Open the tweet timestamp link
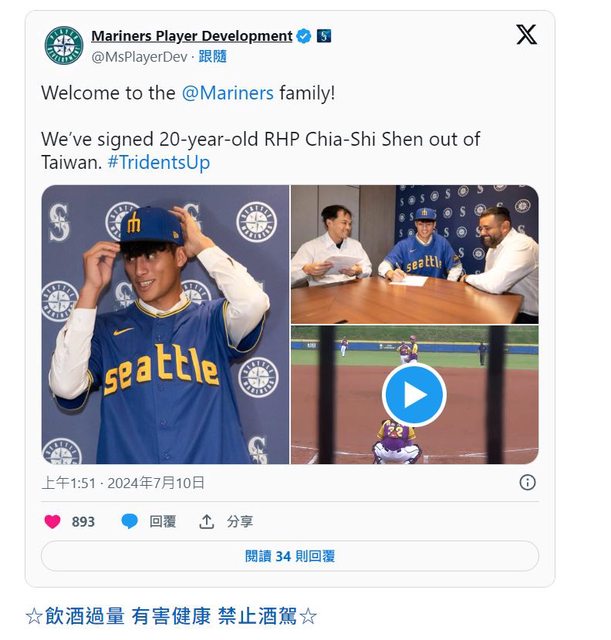The image size is (611, 640). coord(123,483)
